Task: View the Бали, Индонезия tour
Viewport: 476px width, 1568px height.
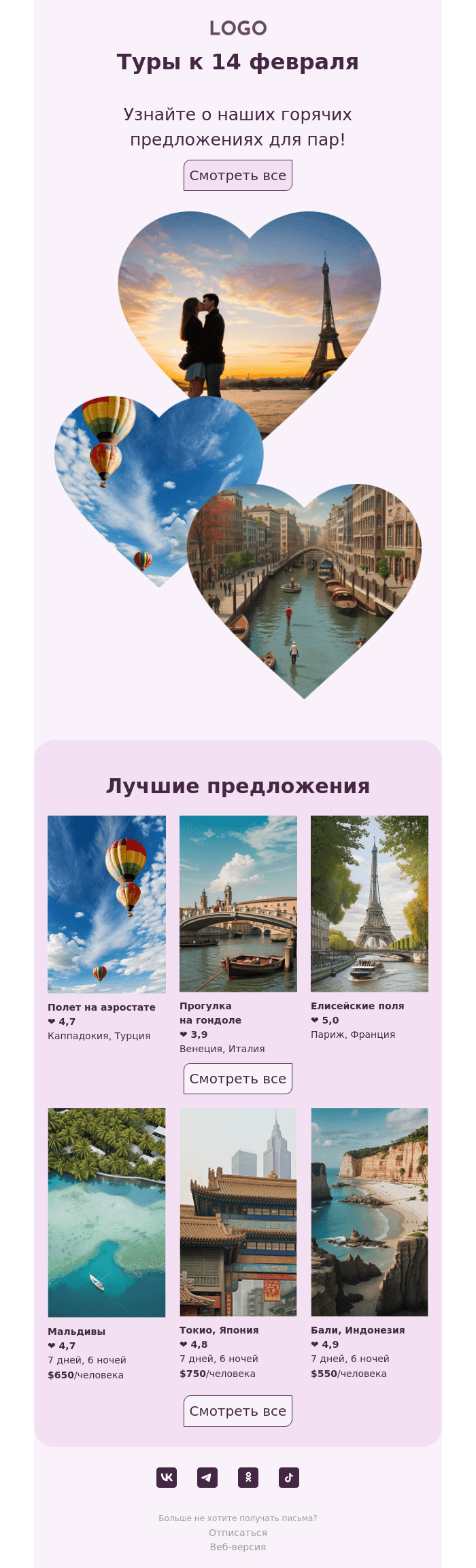Action: pyautogui.click(x=369, y=1213)
